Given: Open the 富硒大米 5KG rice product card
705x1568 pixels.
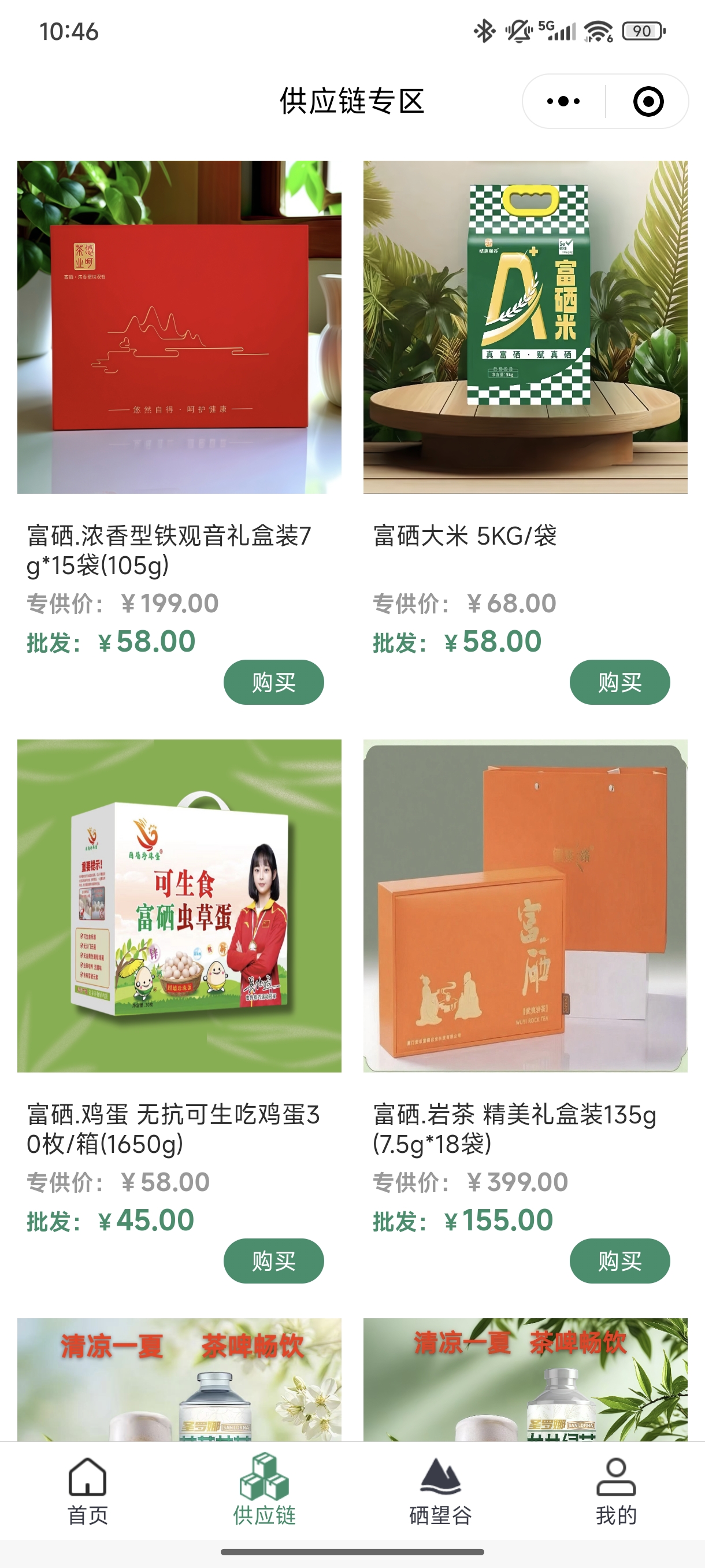Looking at the screenshot, I should [x=525, y=327].
